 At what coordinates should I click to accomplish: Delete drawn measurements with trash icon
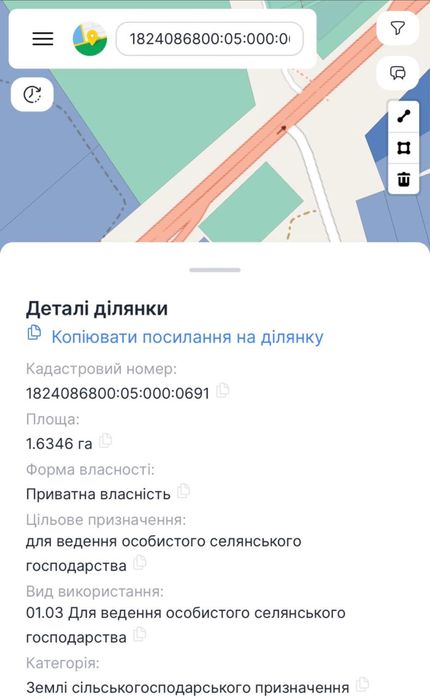(404, 179)
